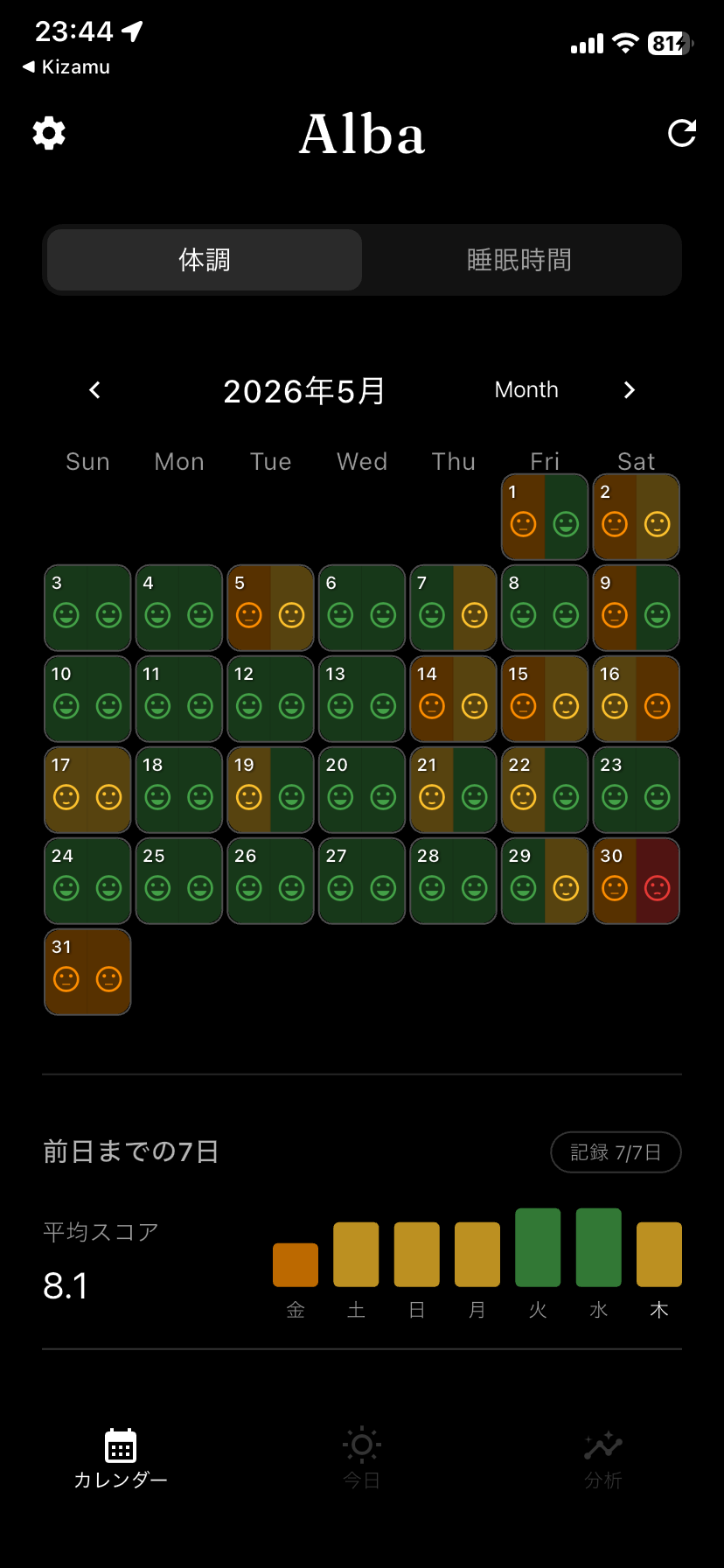
Task: Select the May 23 cell
Action: pyautogui.click(x=636, y=790)
